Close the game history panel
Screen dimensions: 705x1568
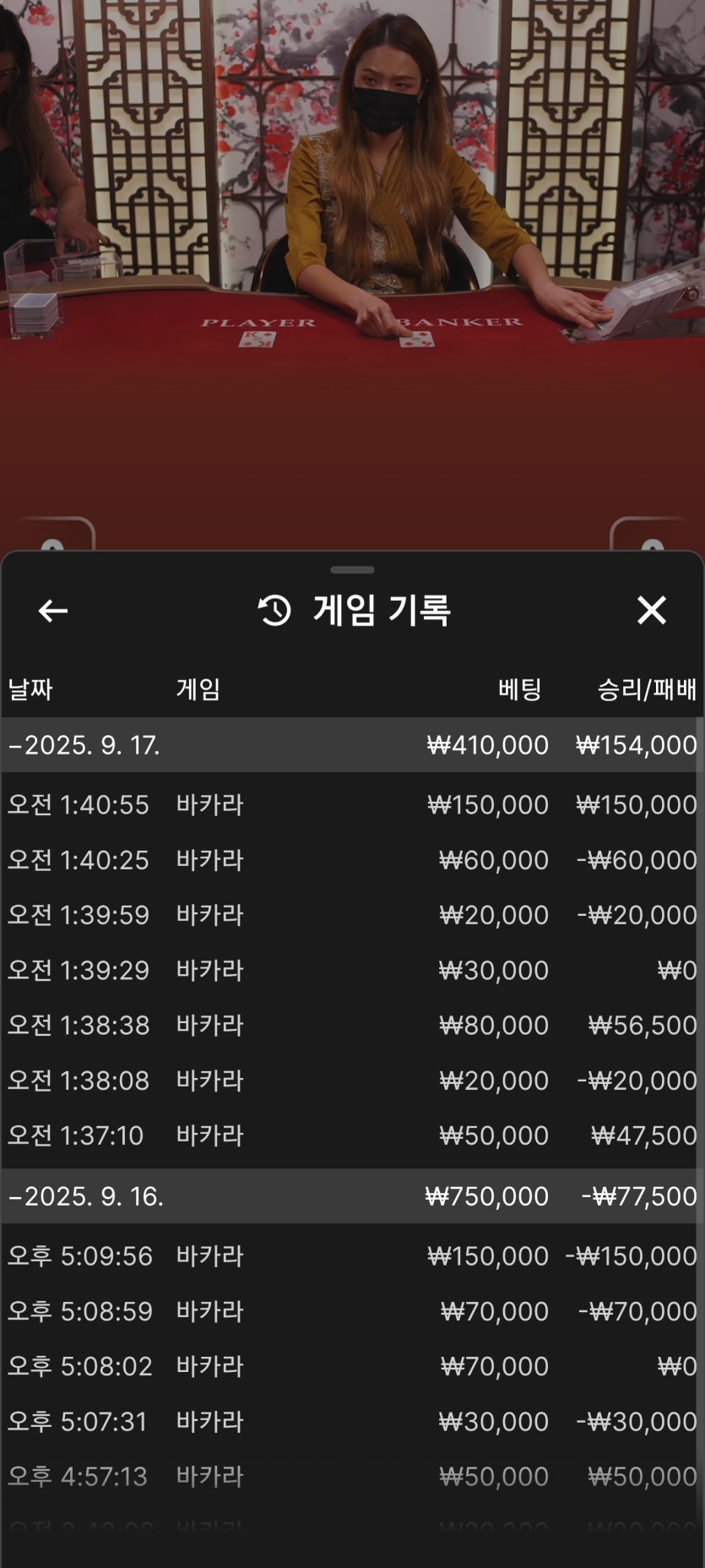click(x=651, y=610)
